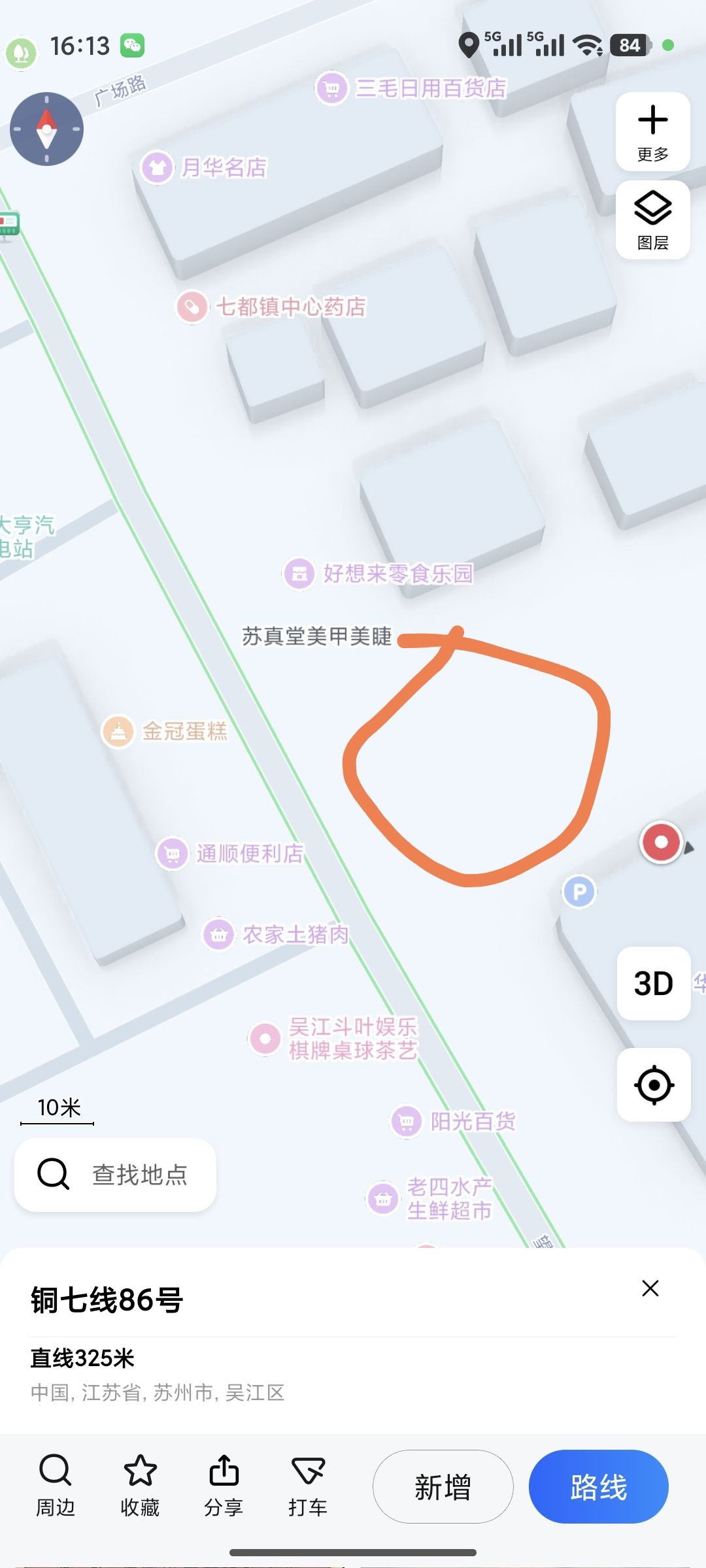Image resolution: width=706 pixels, height=1568 pixels.
Task: Select the 金冠蛋糕 map marker
Action: 118,731
